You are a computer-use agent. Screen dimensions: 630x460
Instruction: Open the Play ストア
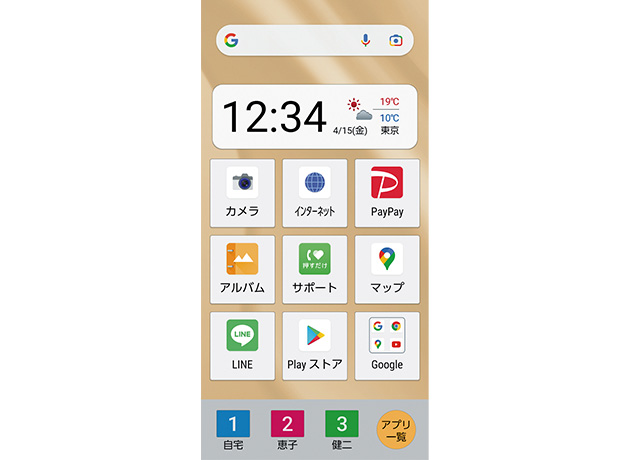coord(314,345)
